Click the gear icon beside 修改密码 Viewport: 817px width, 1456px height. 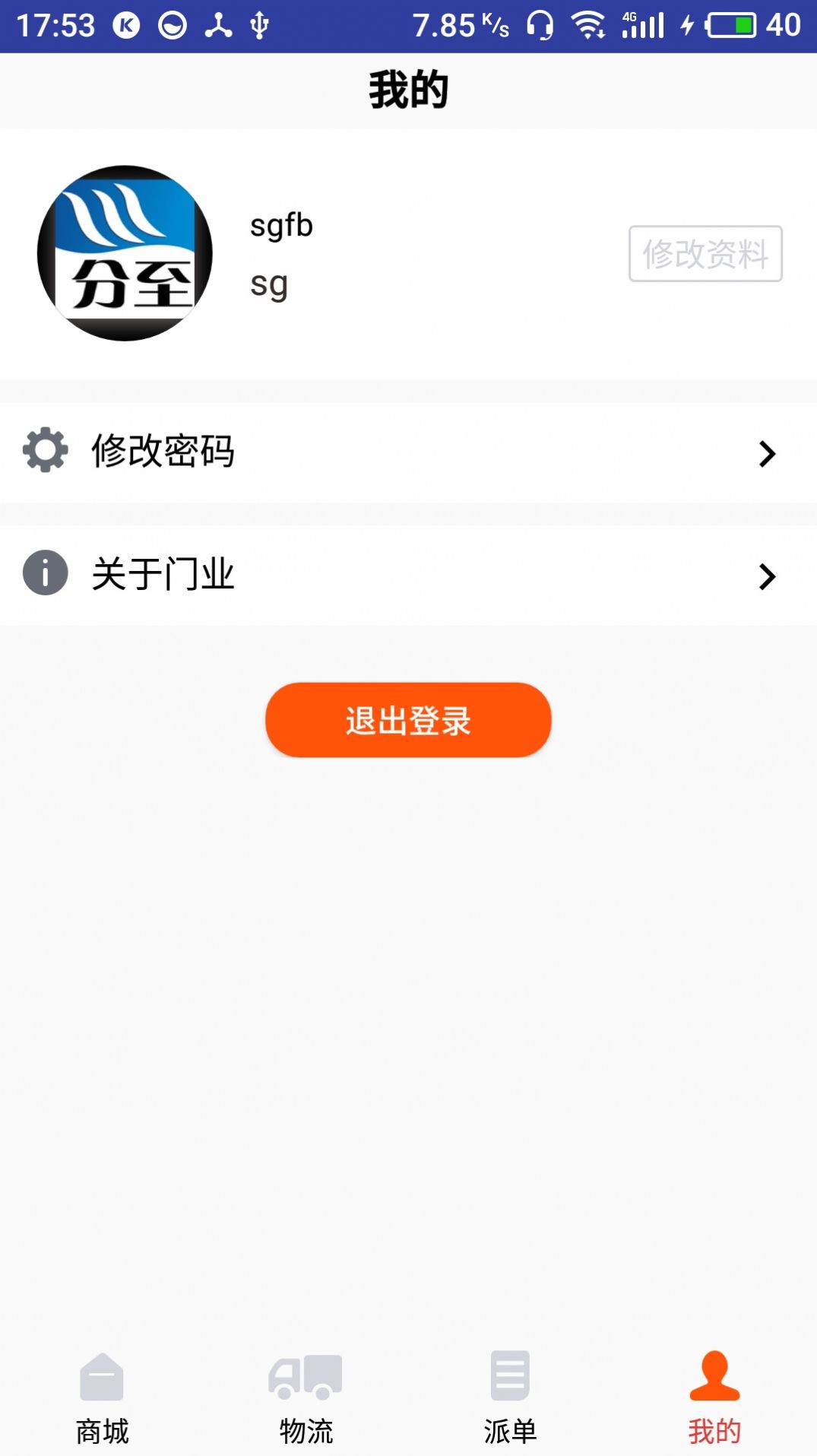point(45,452)
